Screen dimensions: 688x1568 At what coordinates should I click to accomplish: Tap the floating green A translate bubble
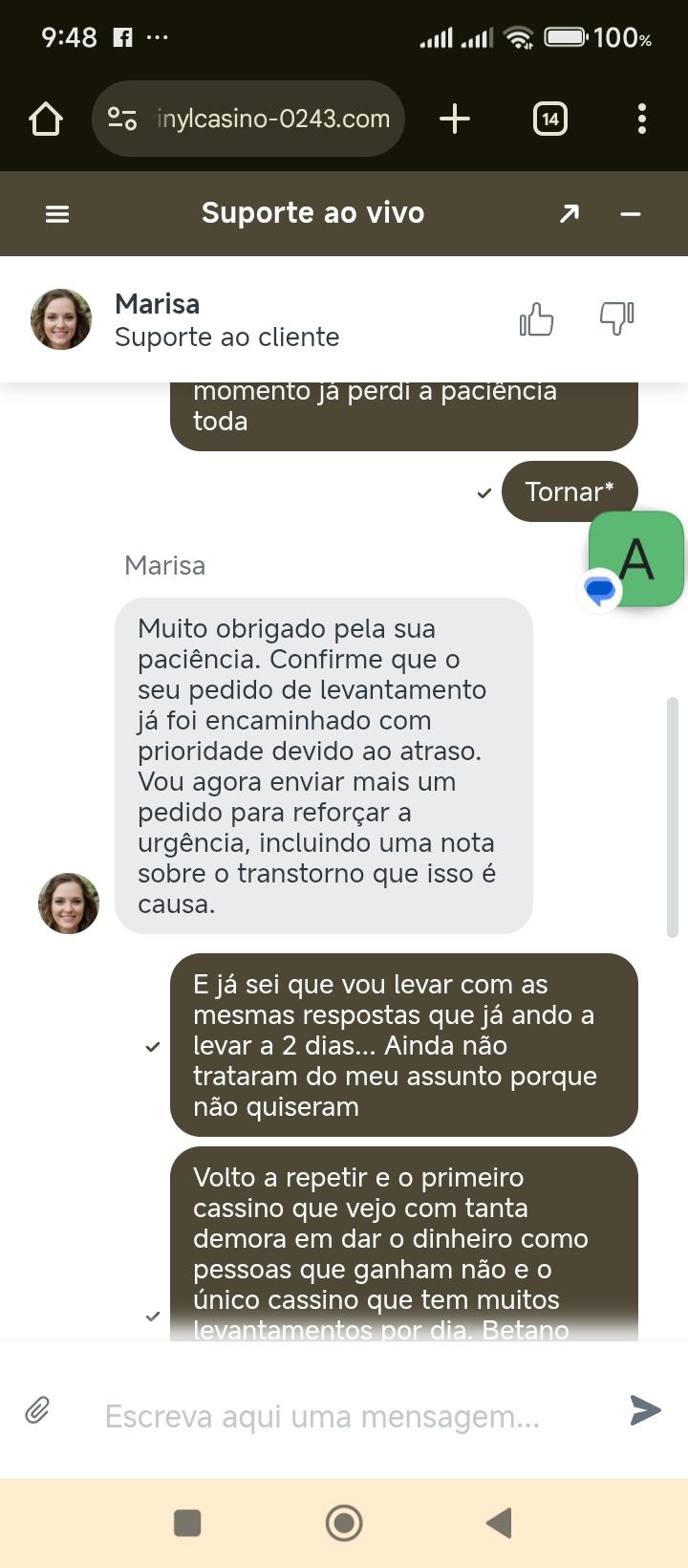(636, 559)
